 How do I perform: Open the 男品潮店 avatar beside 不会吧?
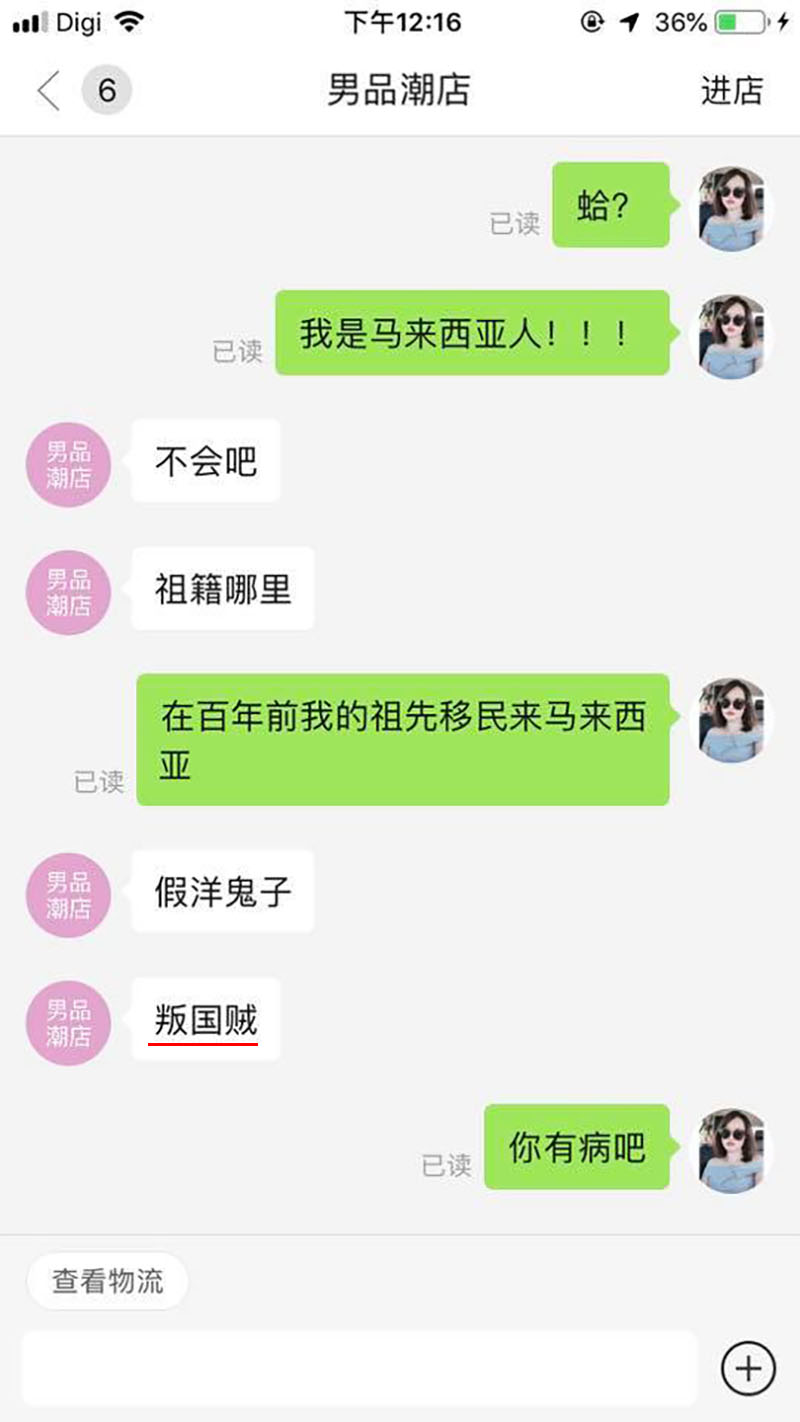point(67,465)
